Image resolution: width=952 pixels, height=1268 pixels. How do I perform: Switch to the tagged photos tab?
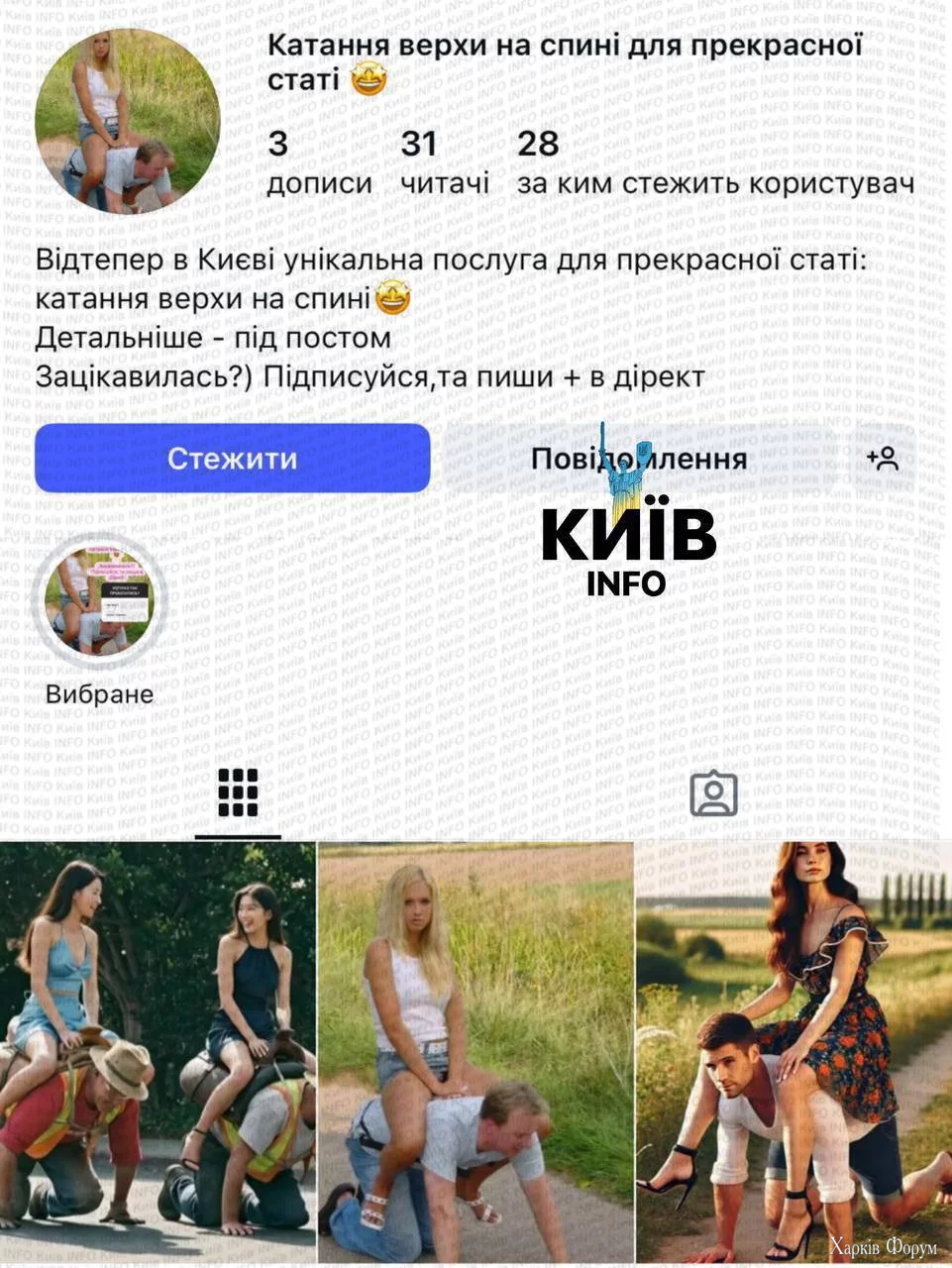tap(713, 793)
